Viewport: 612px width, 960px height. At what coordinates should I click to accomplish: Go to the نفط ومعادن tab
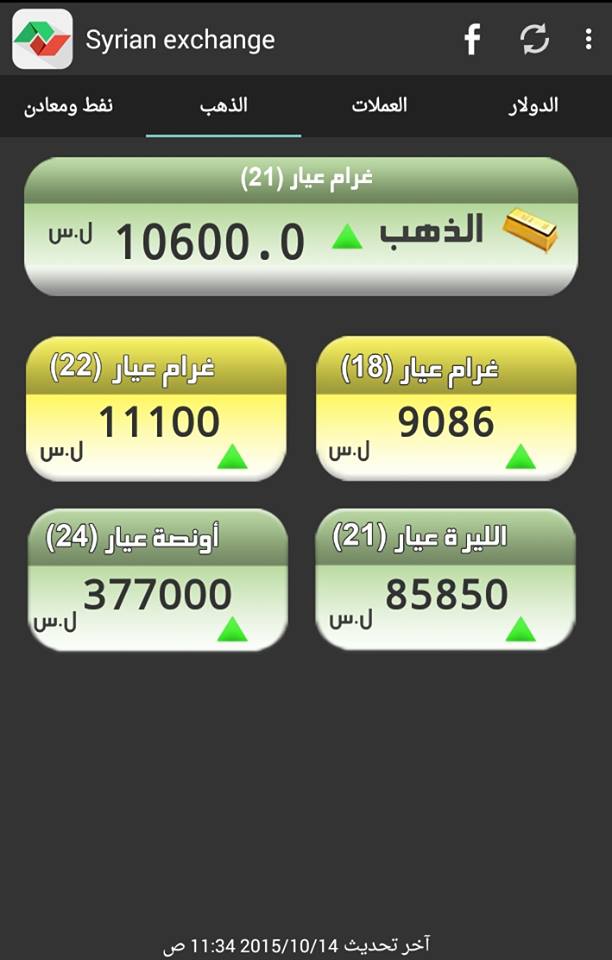[70, 105]
